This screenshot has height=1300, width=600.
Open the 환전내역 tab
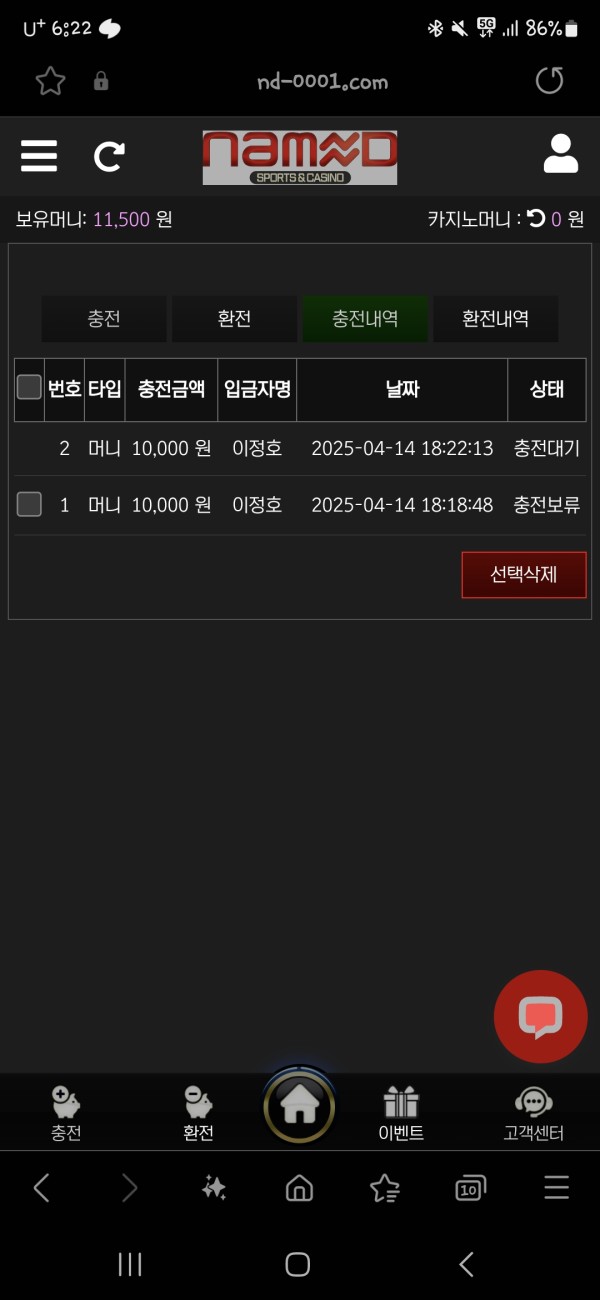click(495, 319)
